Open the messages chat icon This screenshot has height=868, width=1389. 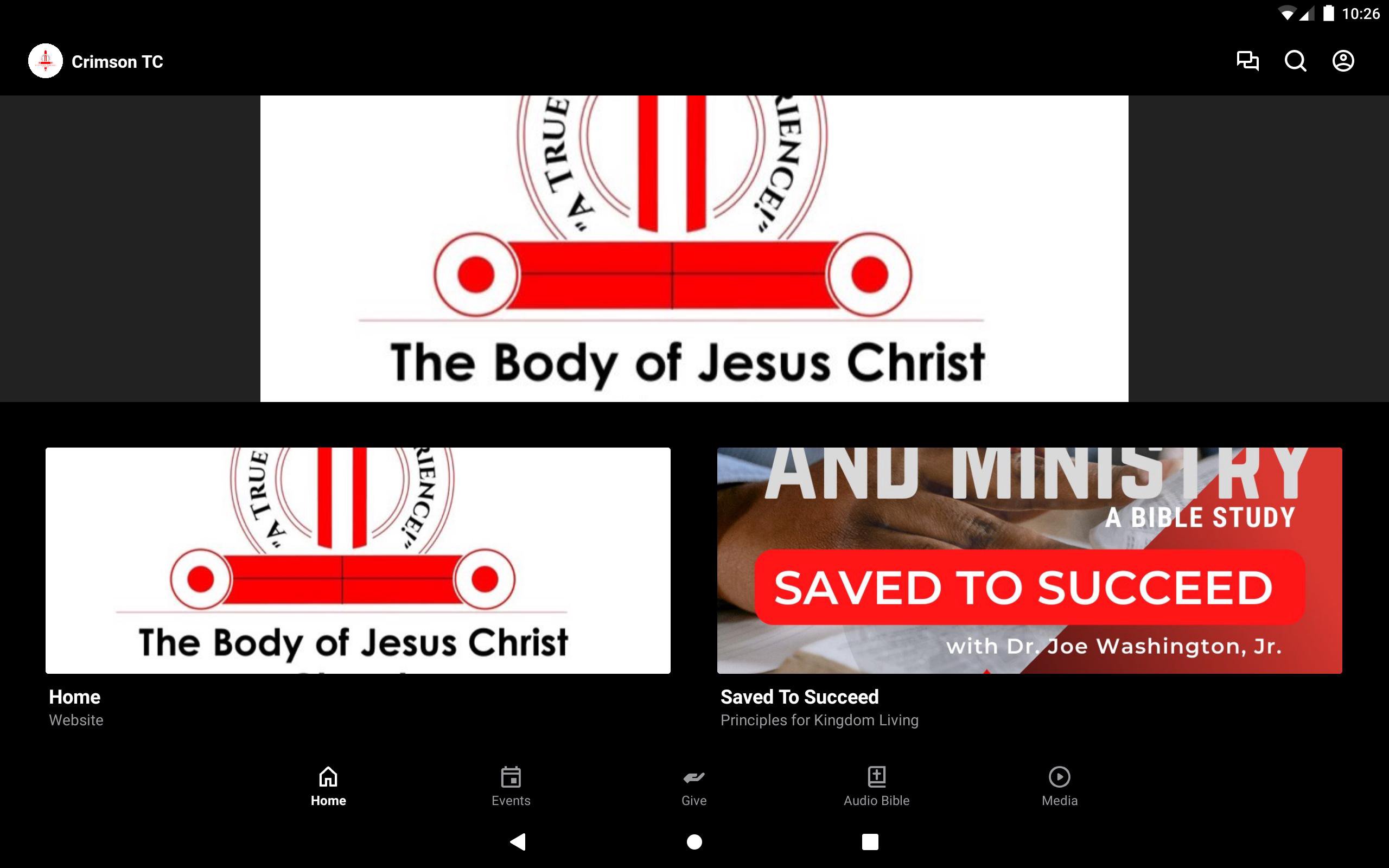tap(1247, 61)
